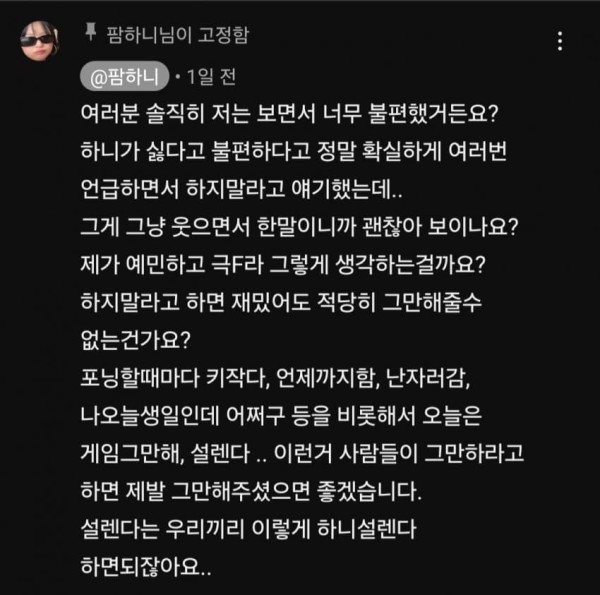Tap the commenter's profile avatar
Image resolution: width=600 pixels, height=595 pixels.
40,40
